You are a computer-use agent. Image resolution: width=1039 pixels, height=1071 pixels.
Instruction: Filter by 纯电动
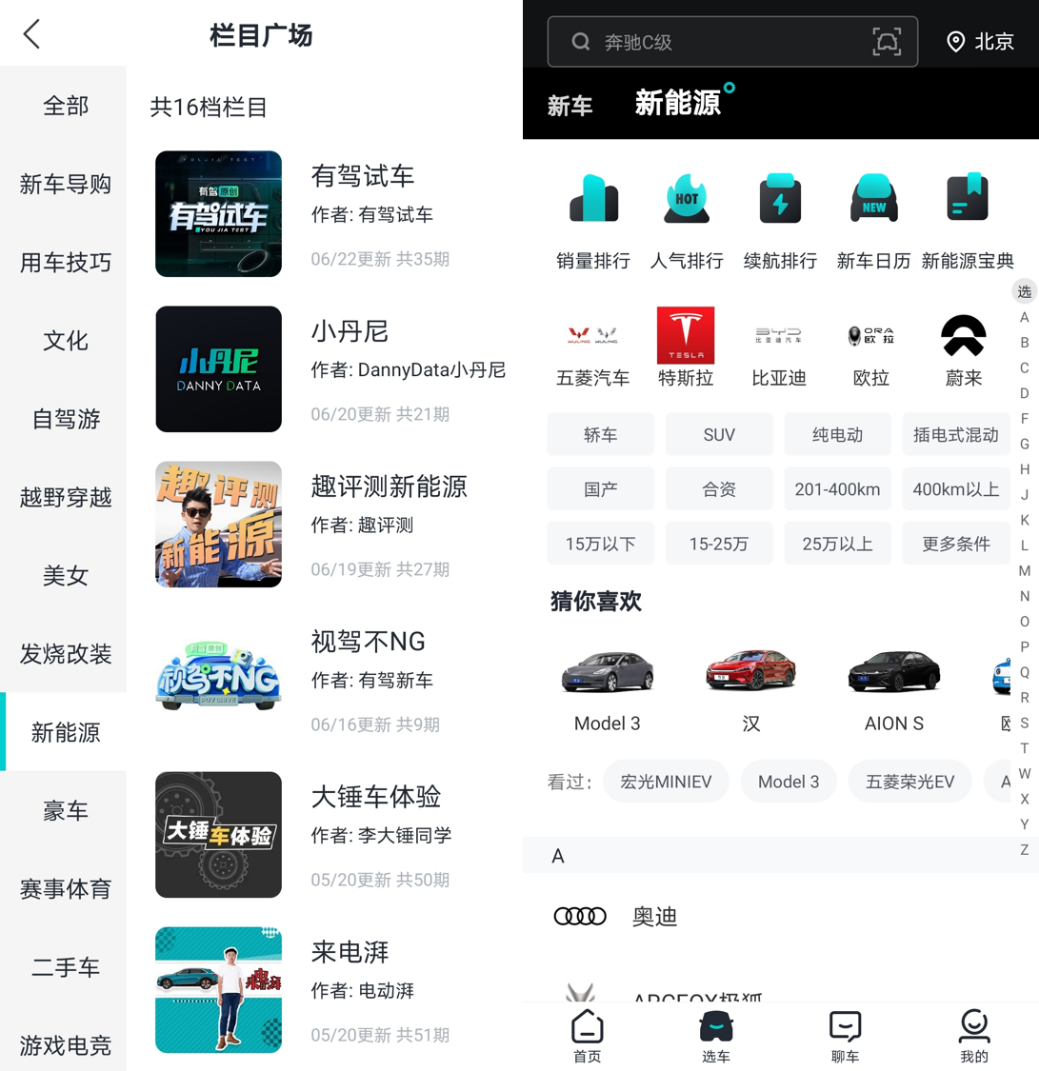tap(837, 434)
